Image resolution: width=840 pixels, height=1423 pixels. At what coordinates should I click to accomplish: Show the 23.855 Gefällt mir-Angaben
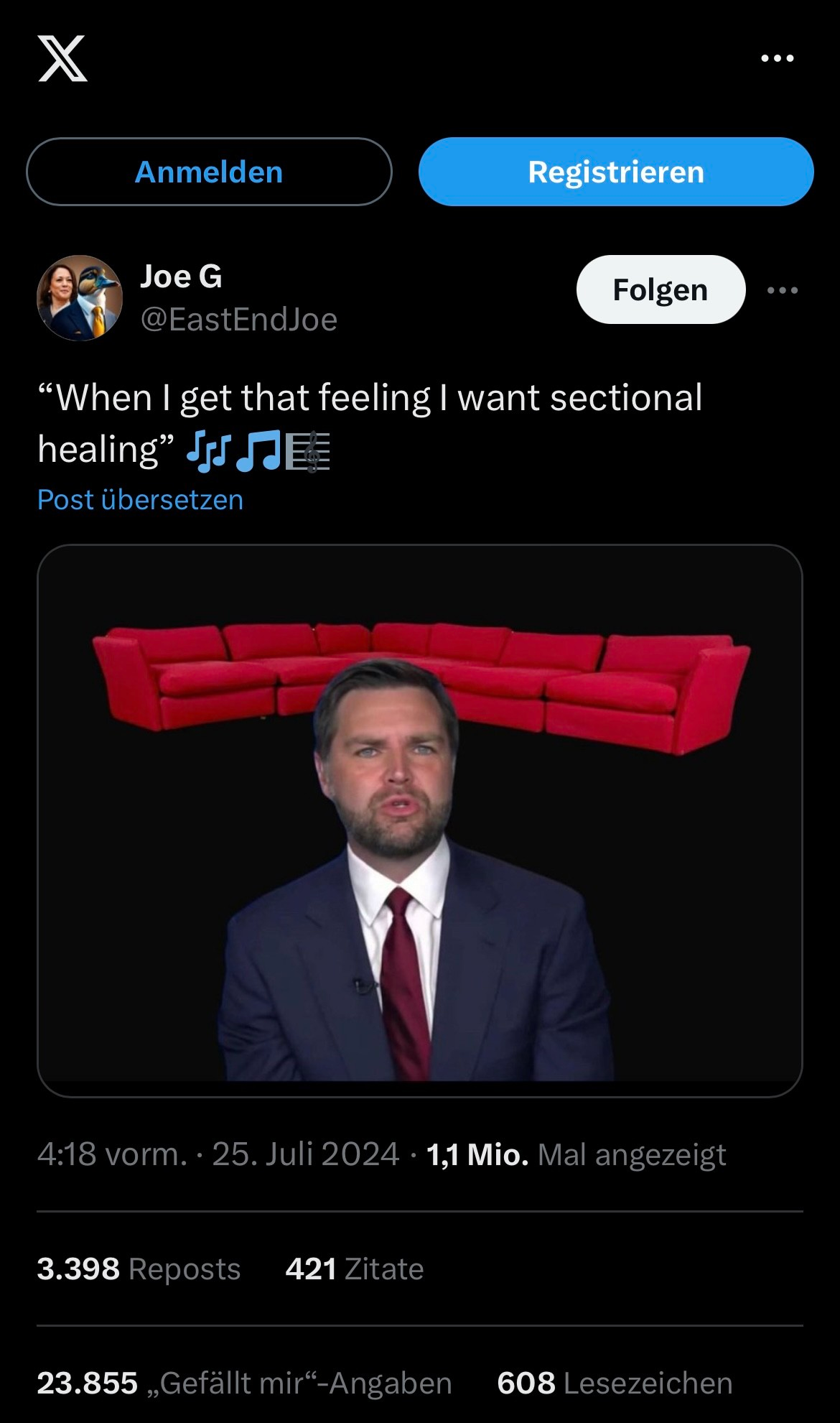pyautogui.click(x=244, y=1383)
